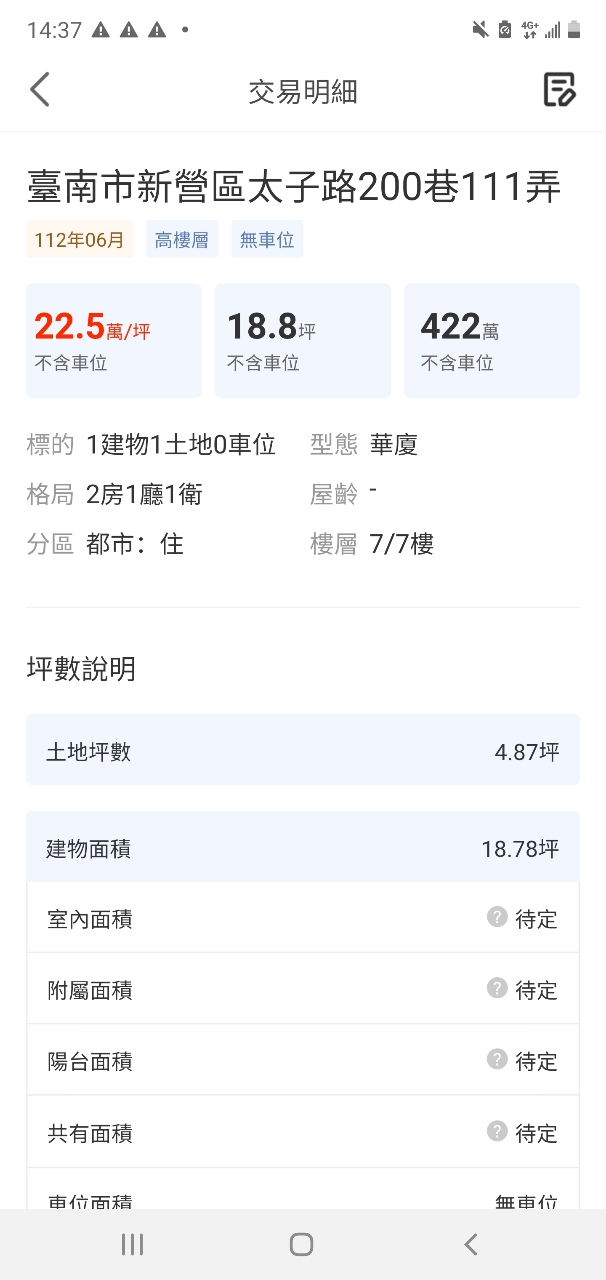Image resolution: width=606 pixels, height=1280 pixels.
Task: Tap the help icon beside 室內面積
Action: 497,917
